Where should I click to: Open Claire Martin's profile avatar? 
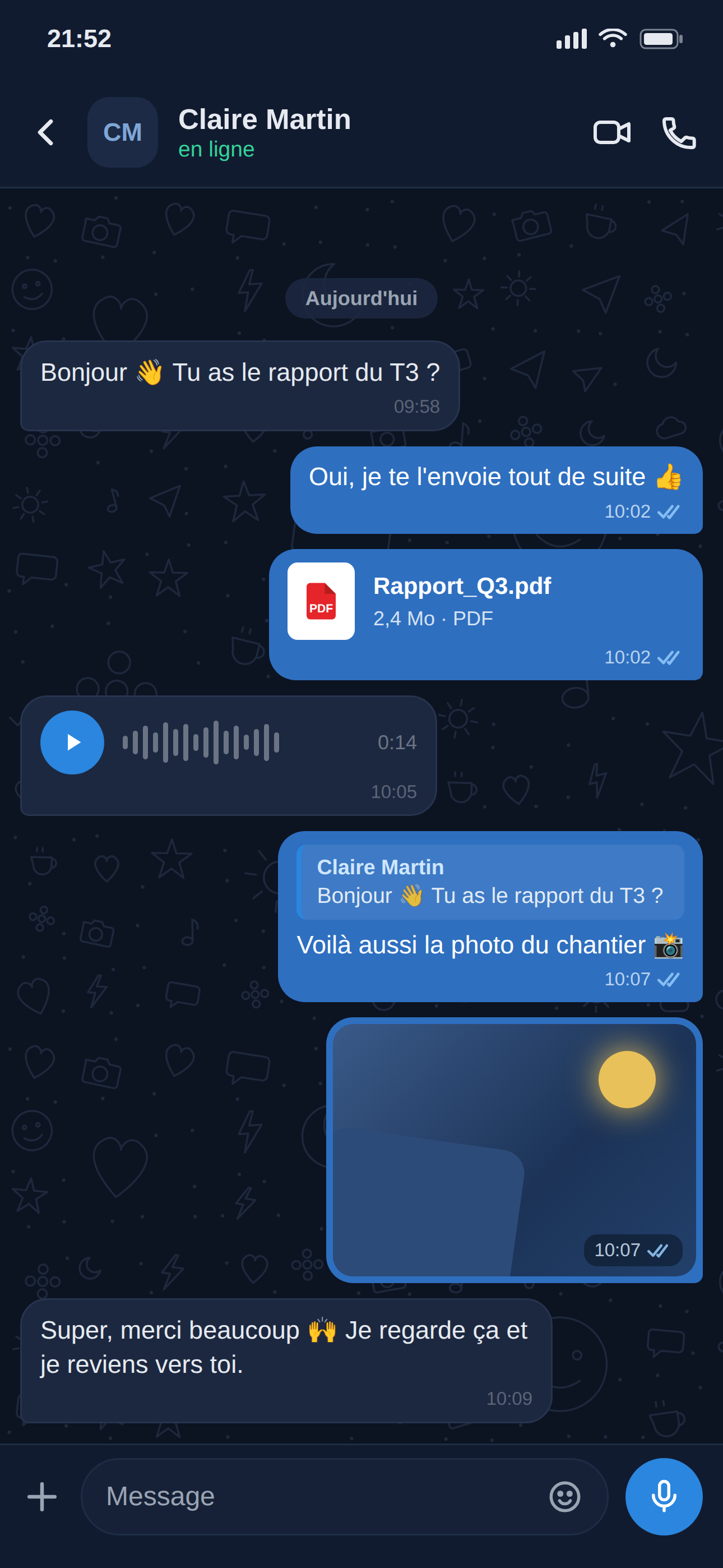pos(122,132)
